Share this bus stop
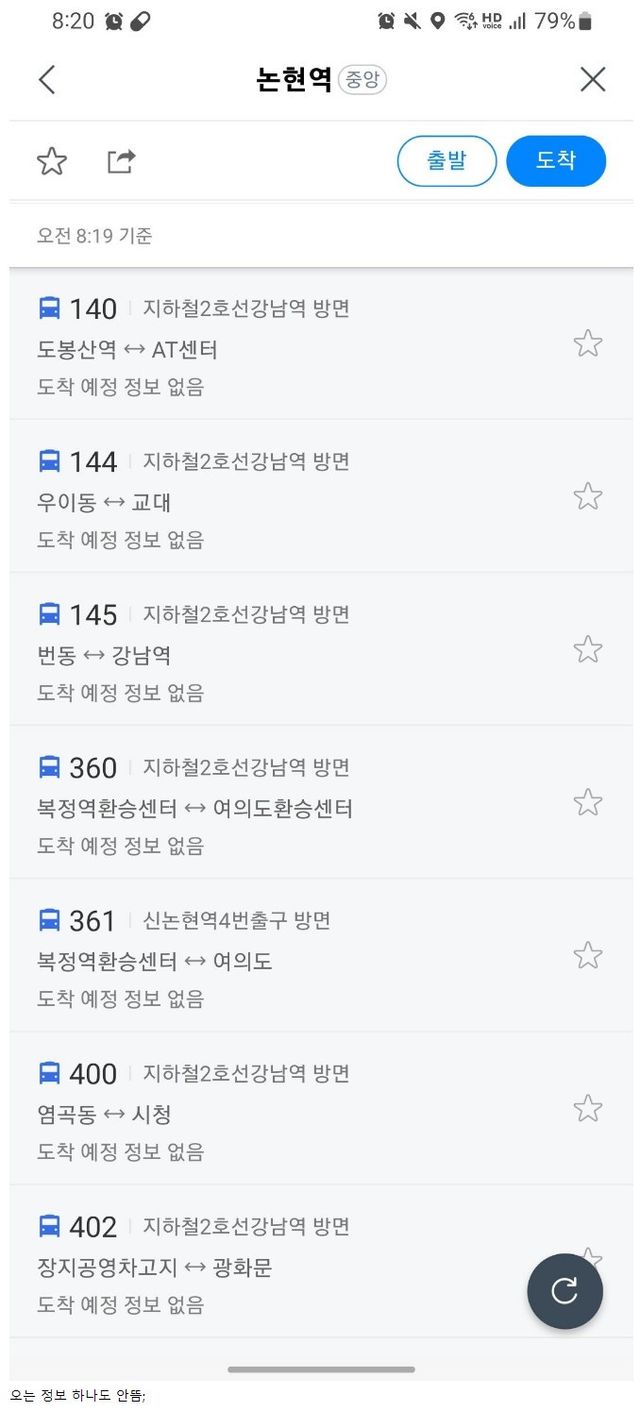Screen dimensions: 640x1408 pos(121,161)
